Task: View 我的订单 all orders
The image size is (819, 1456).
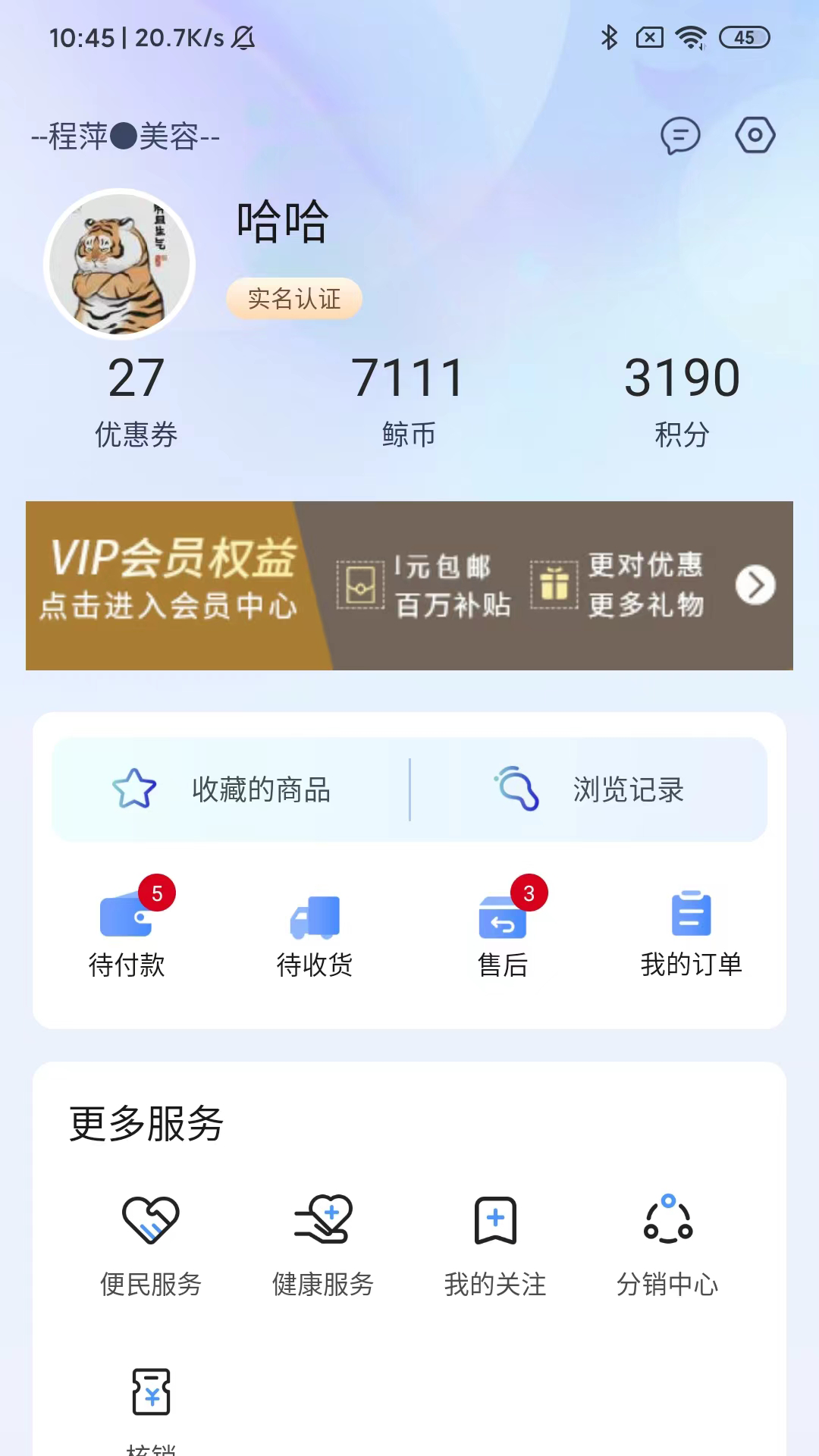Action: click(x=691, y=934)
